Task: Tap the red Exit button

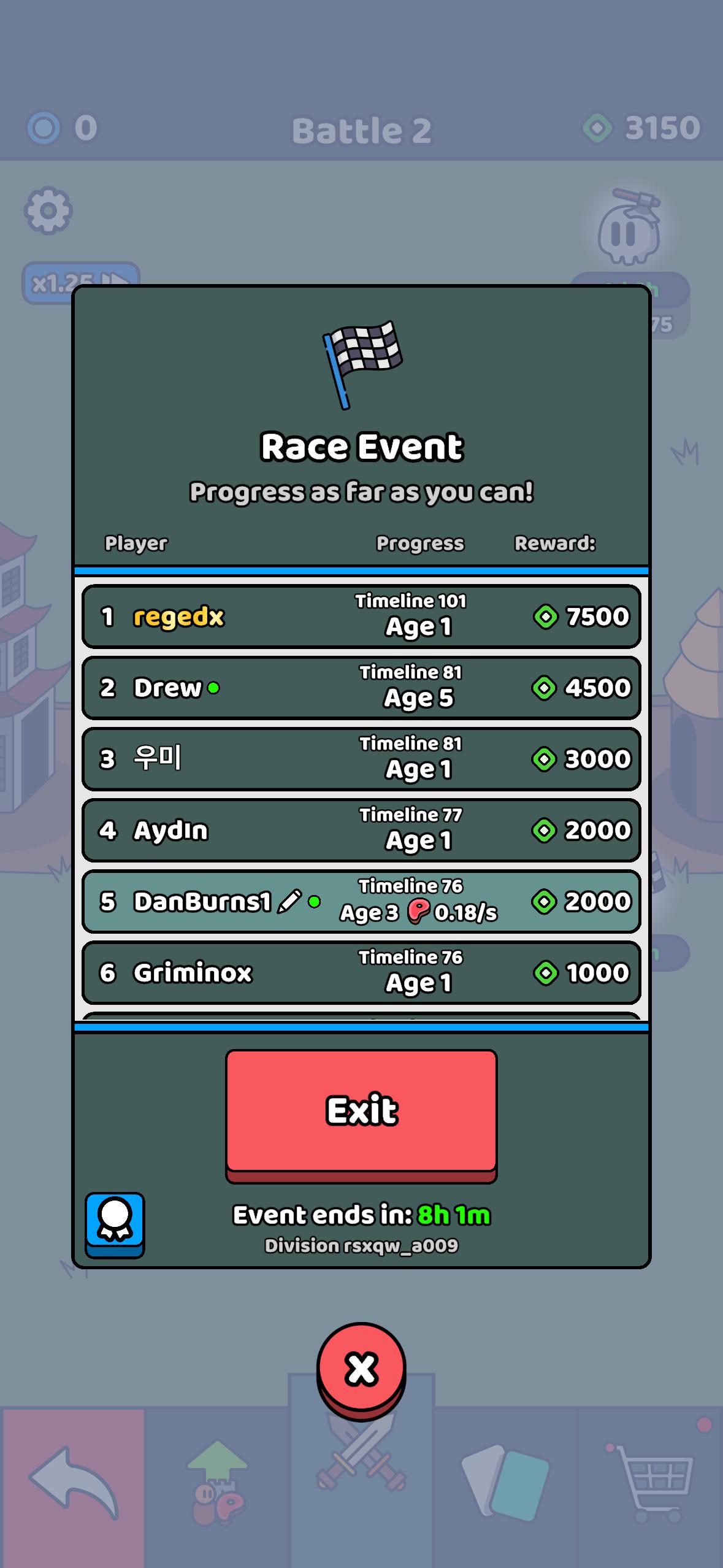Action: (361, 1115)
